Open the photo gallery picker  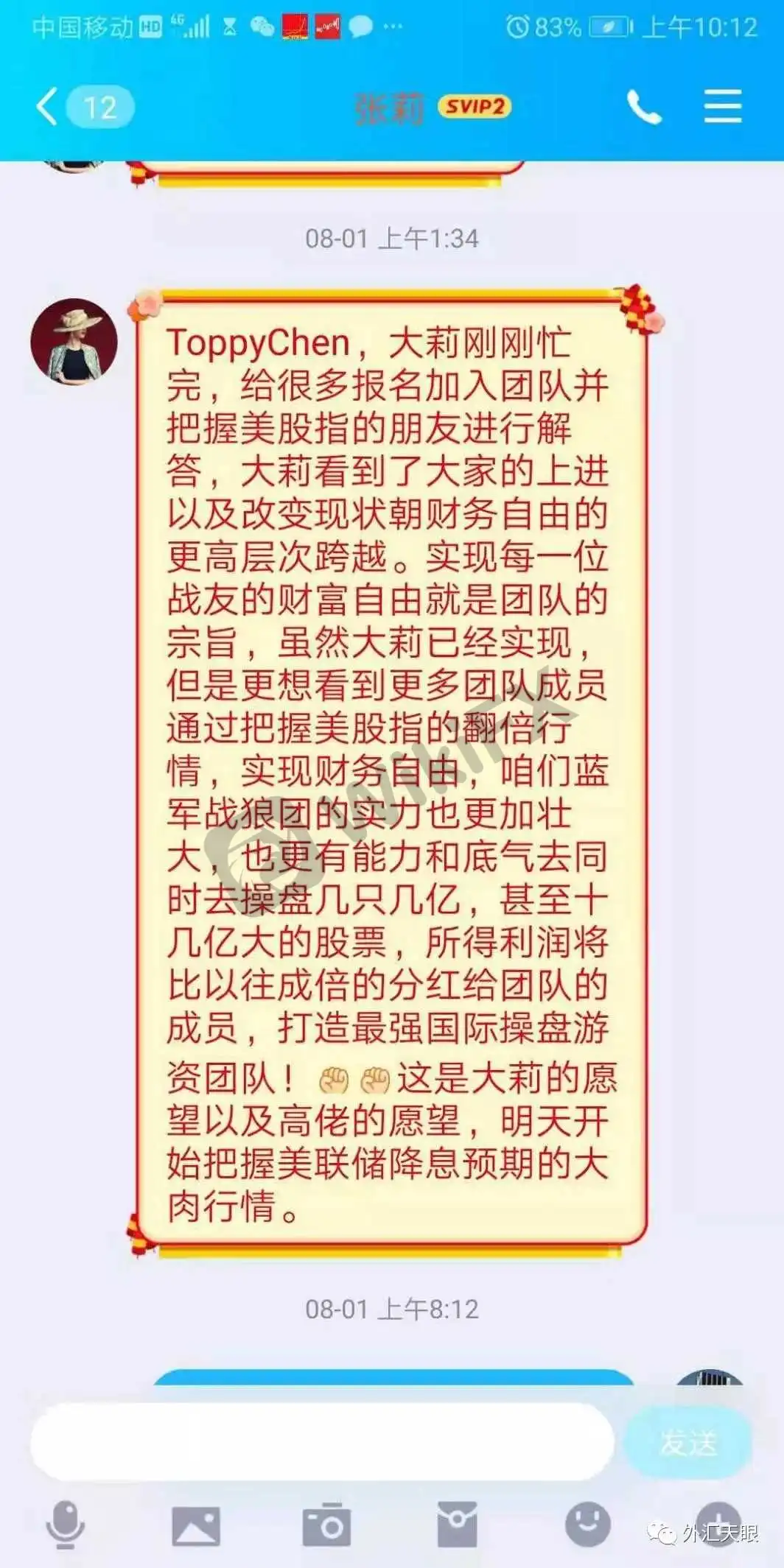tap(195, 1524)
